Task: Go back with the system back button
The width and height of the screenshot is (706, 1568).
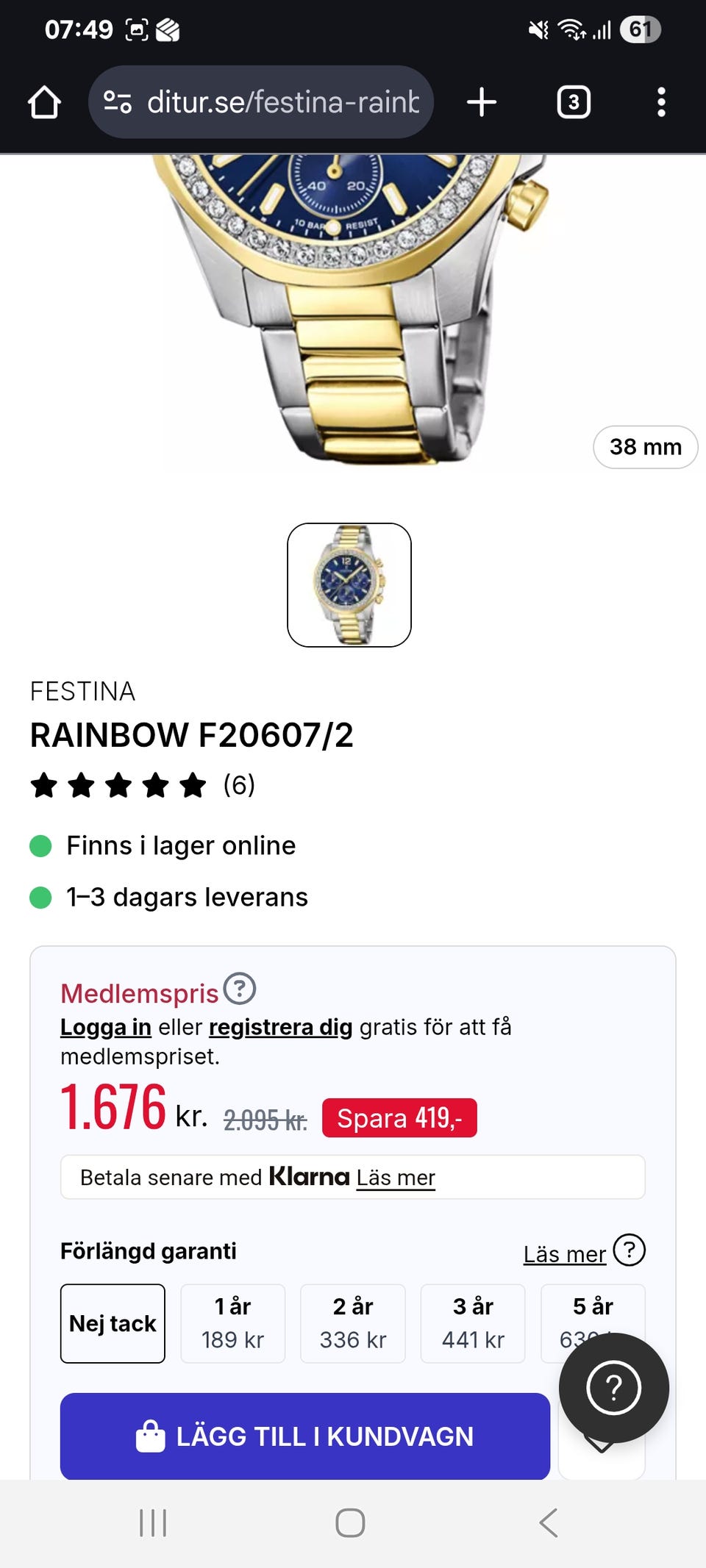Action: (549, 1523)
